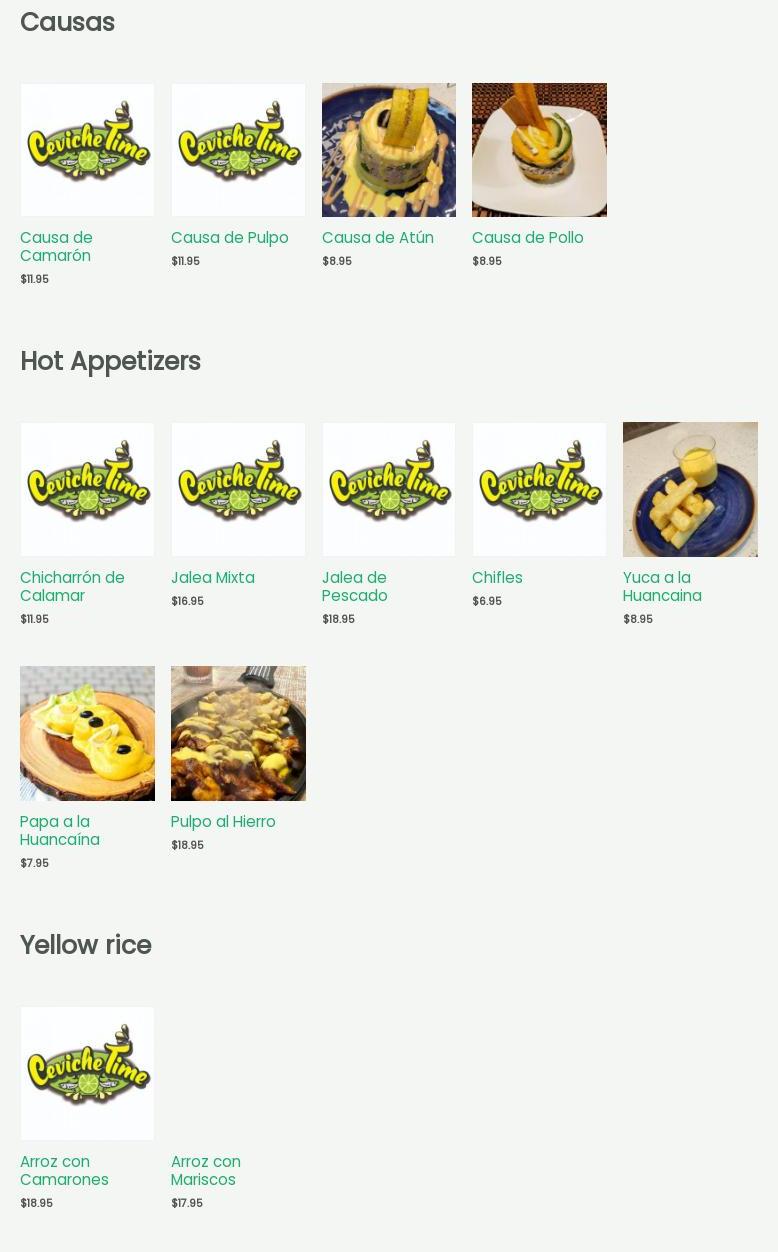Open the Causa de Camarón item
The height and width of the screenshot is (1252, 778).
[56, 246]
